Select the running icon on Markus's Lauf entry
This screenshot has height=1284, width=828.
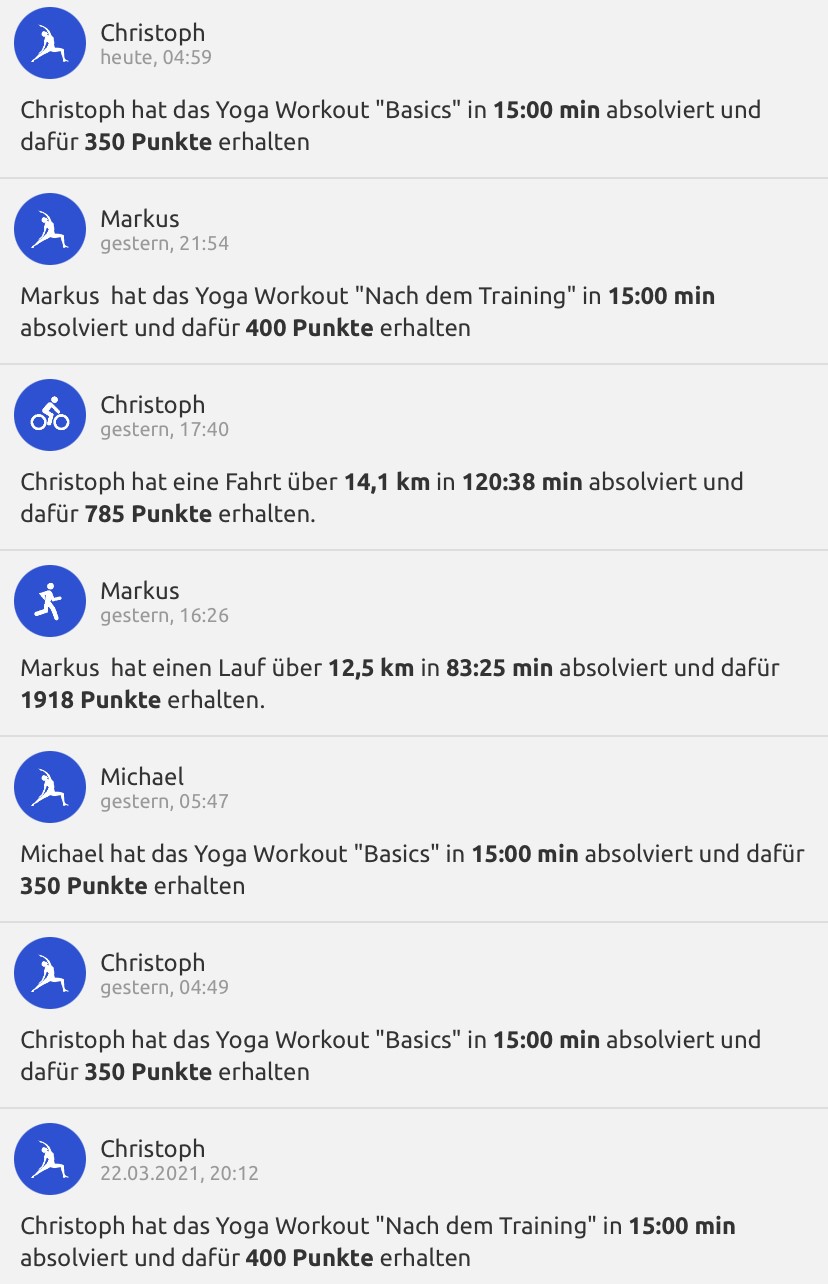pyautogui.click(x=49, y=601)
